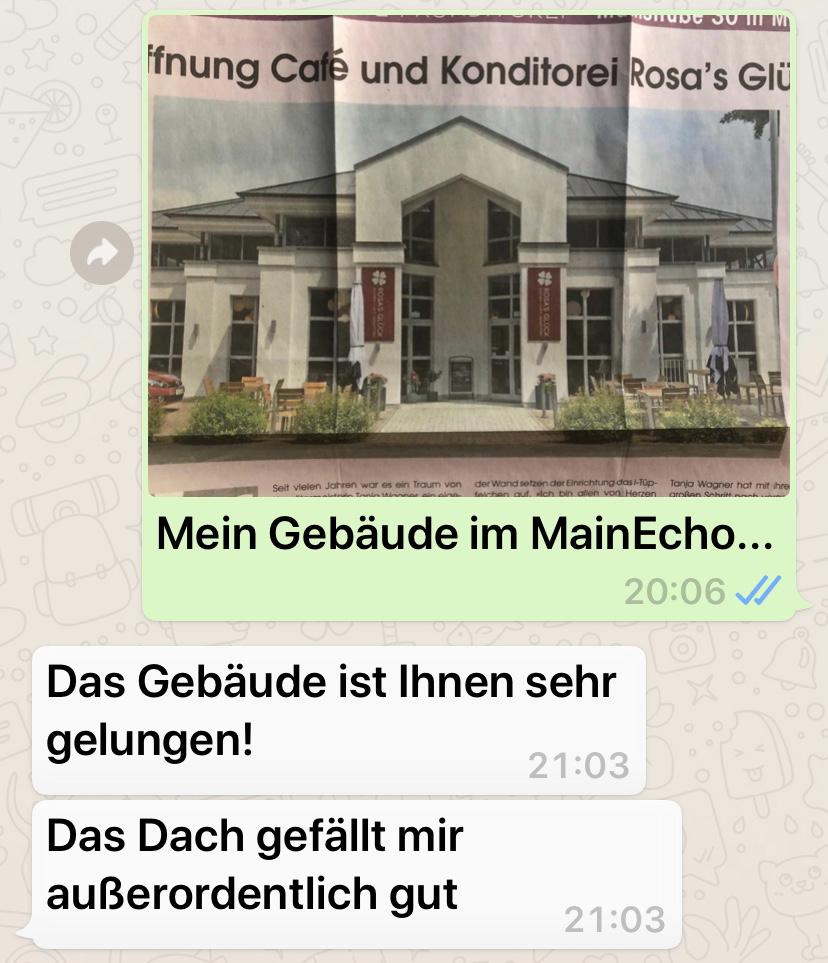828x963 pixels.
Task: Open the Café und Konditorei newspaper photo
Action: tap(468, 255)
